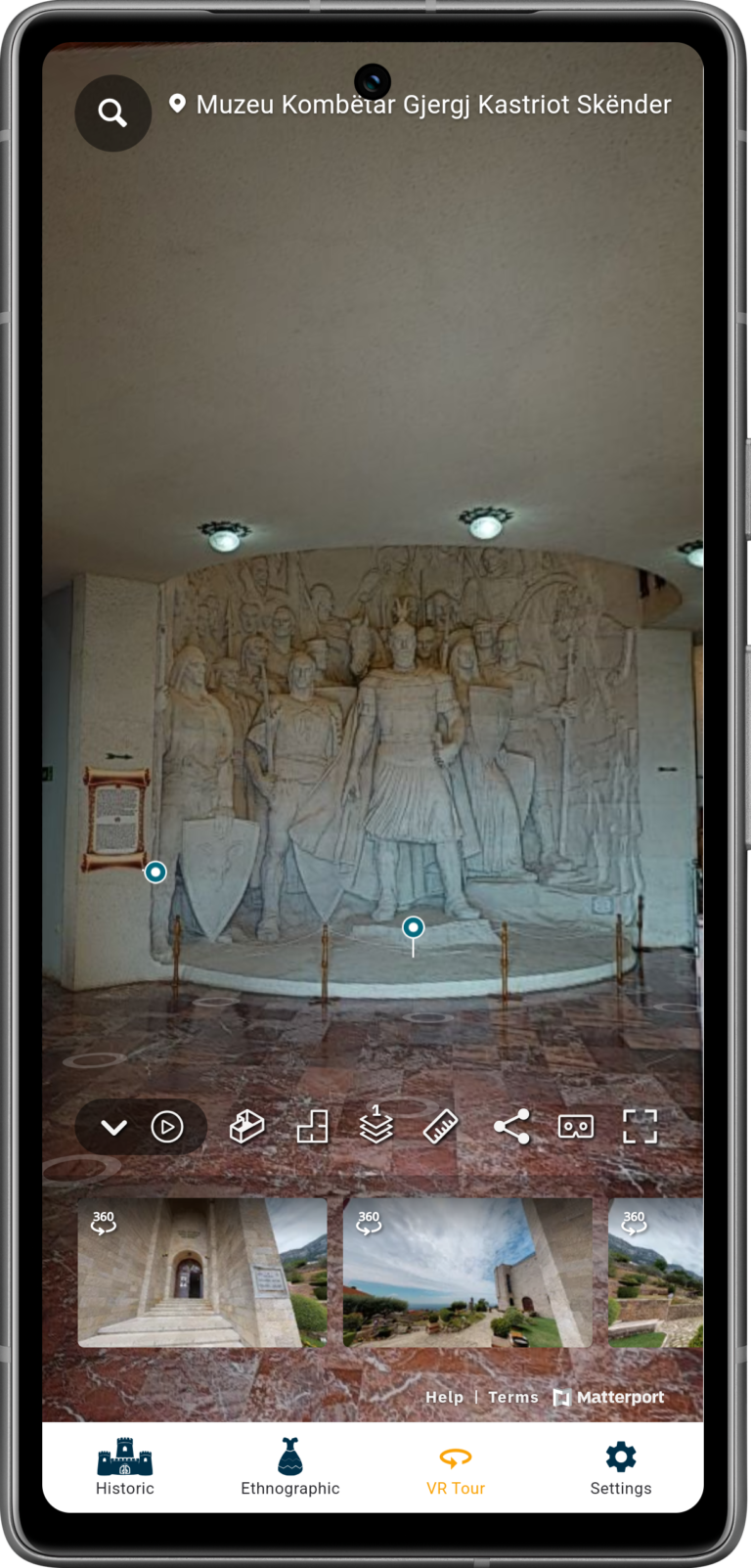Toggle fullscreen view
Image resolution: width=751 pixels, height=1568 pixels.
click(641, 1127)
